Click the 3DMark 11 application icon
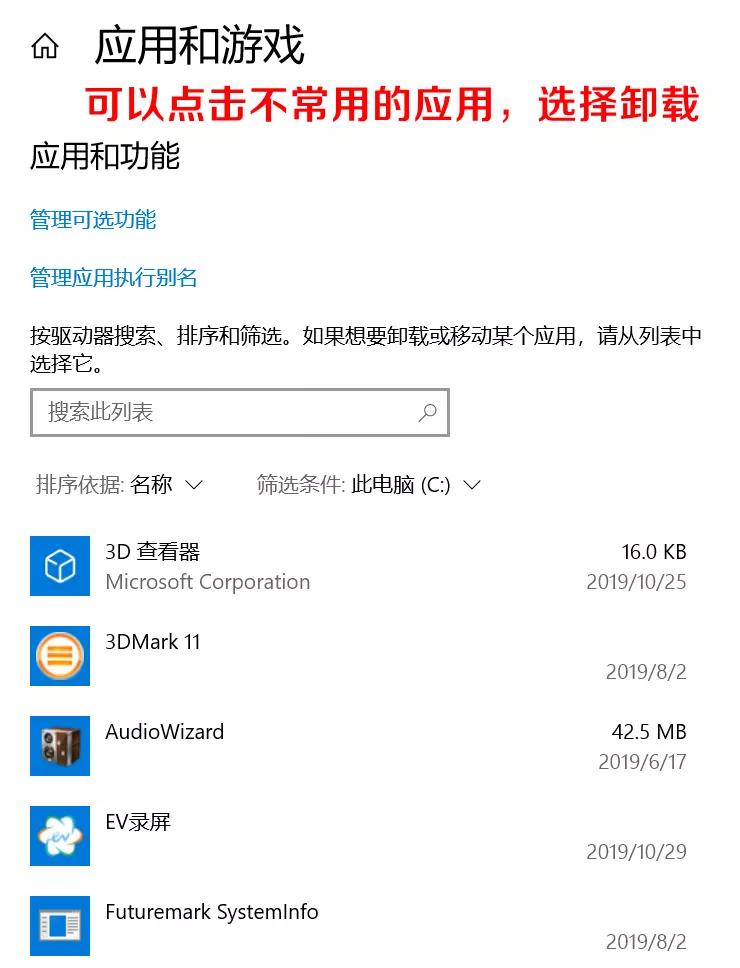740x968 pixels. pyautogui.click(x=60, y=656)
